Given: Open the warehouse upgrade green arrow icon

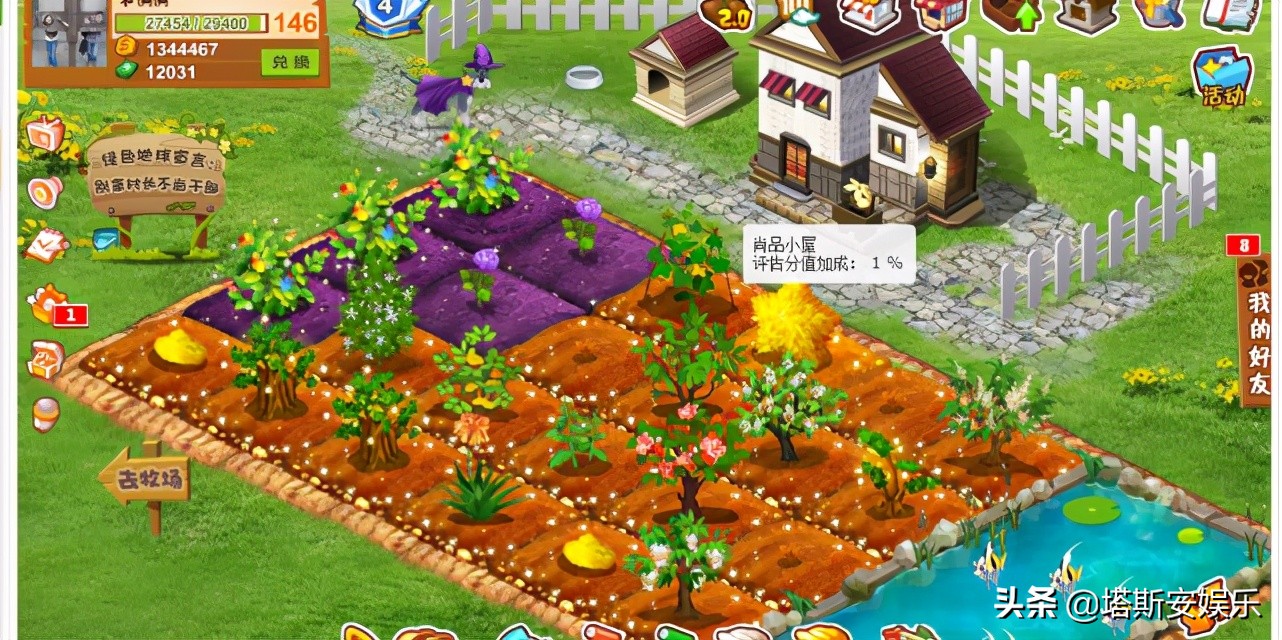Looking at the screenshot, I should 1011,12.
